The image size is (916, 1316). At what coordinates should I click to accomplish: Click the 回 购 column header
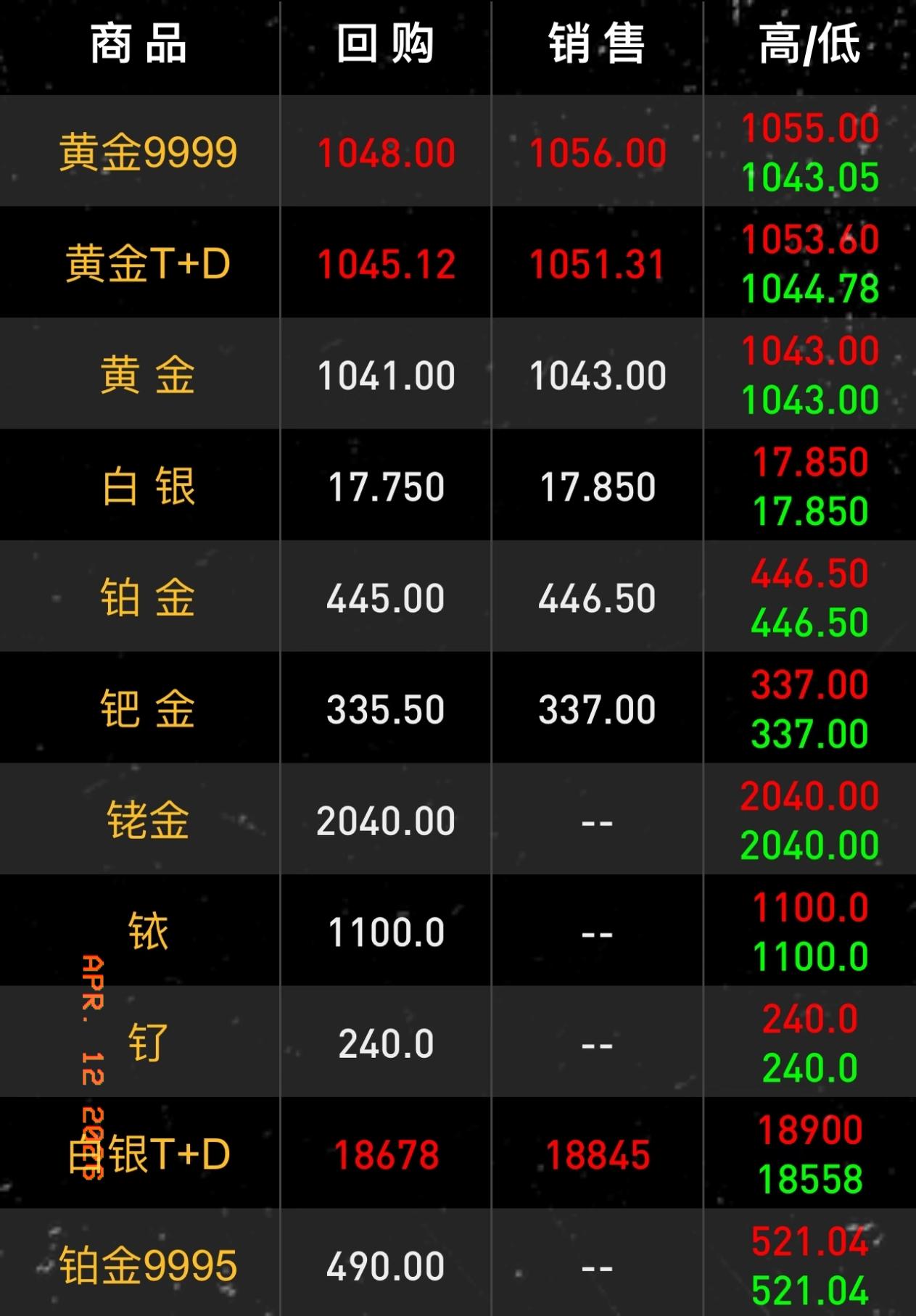click(385, 42)
